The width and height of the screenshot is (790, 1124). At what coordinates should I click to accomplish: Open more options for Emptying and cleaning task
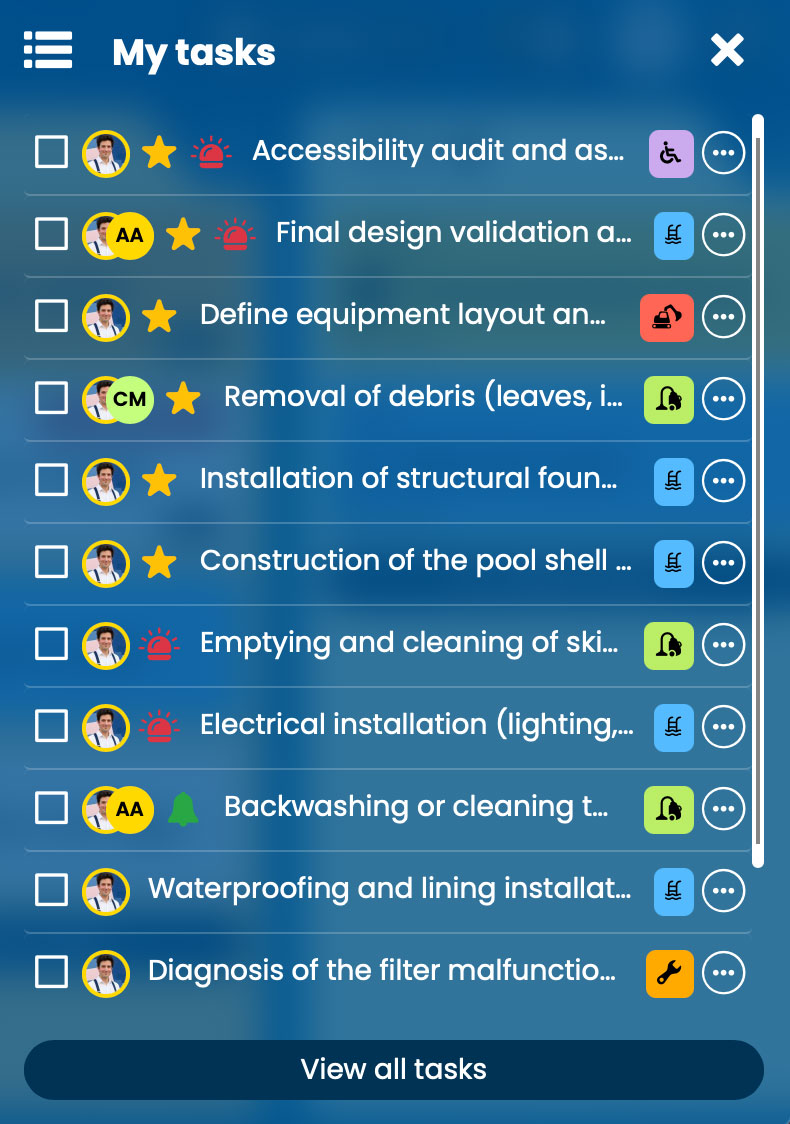(x=724, y=645)
